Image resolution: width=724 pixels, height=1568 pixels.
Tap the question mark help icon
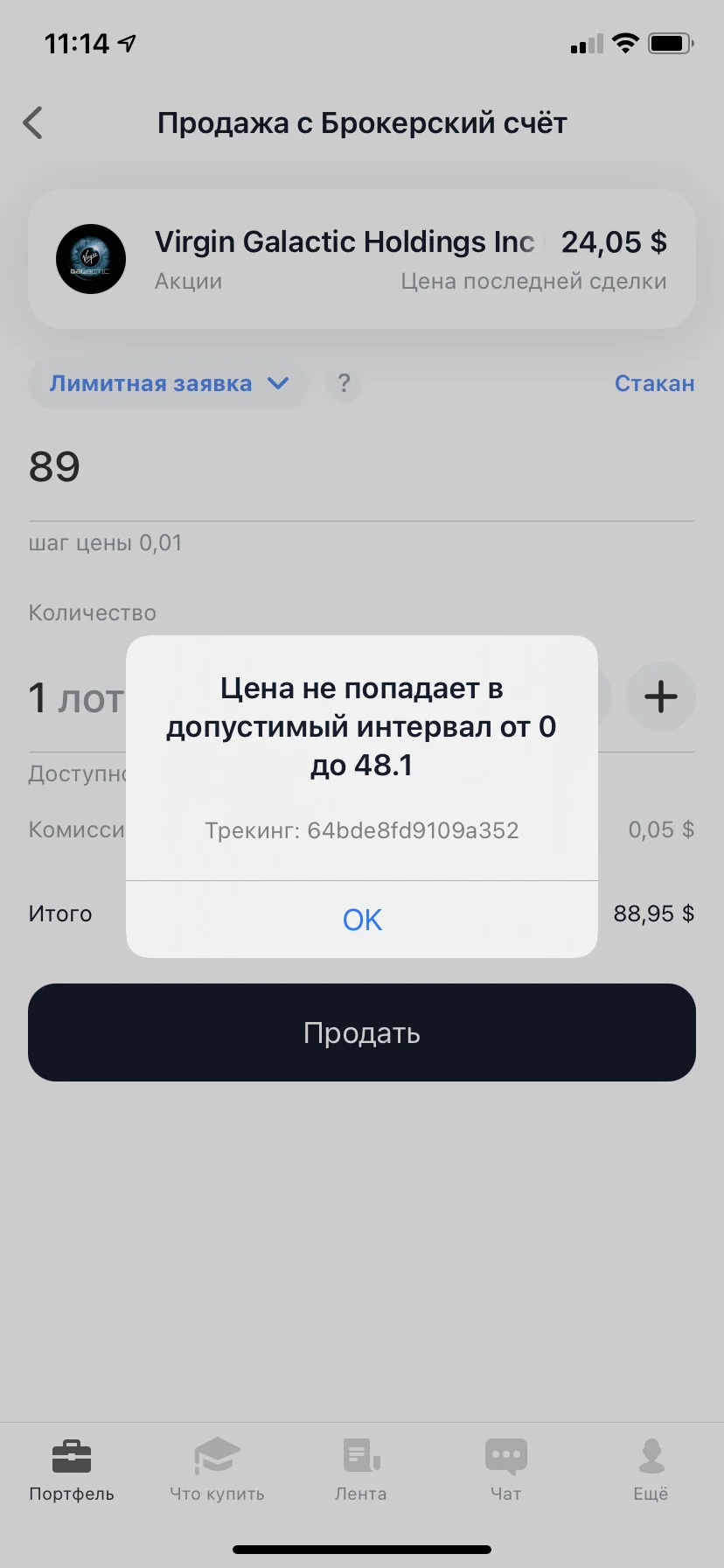click(344, 384)
